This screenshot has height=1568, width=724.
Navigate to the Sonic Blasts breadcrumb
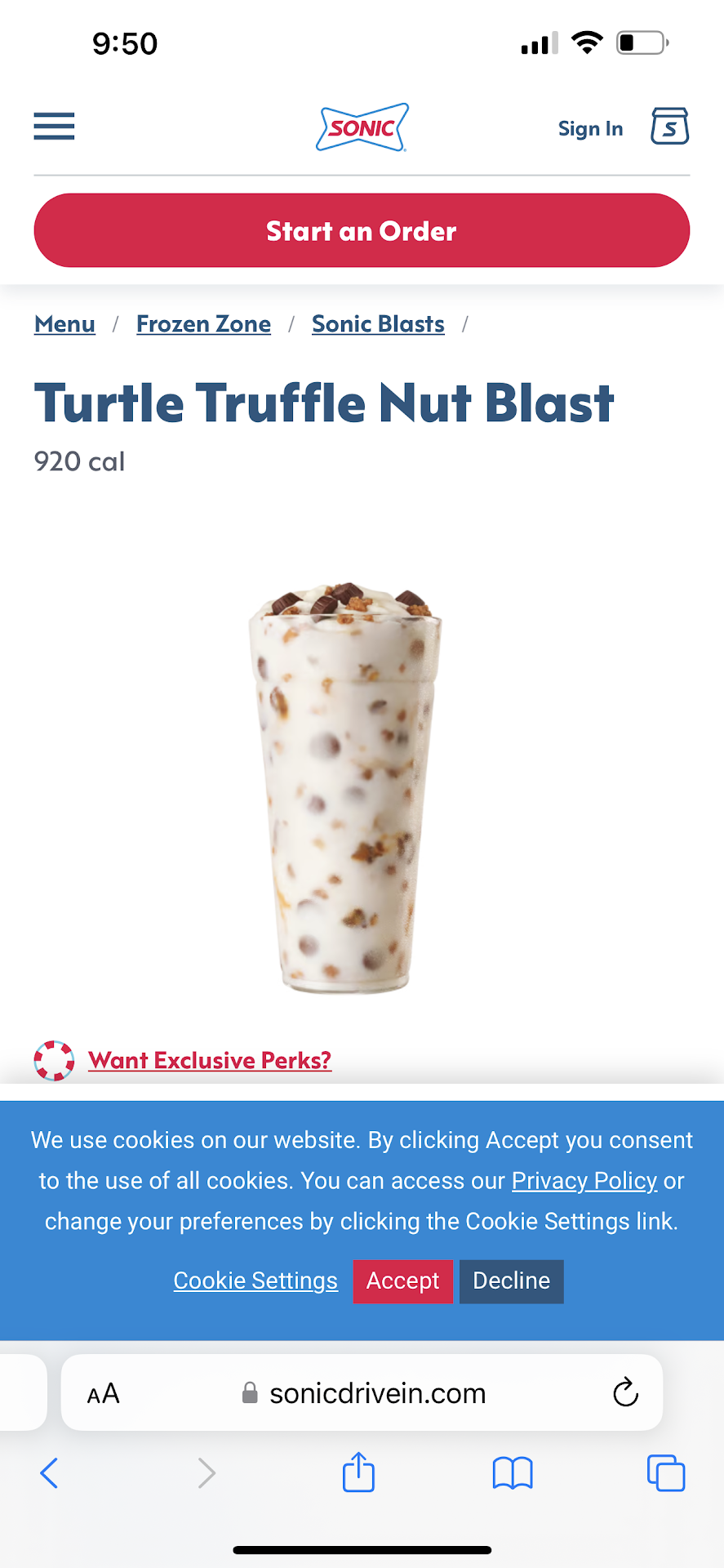(x=378, y=324)
